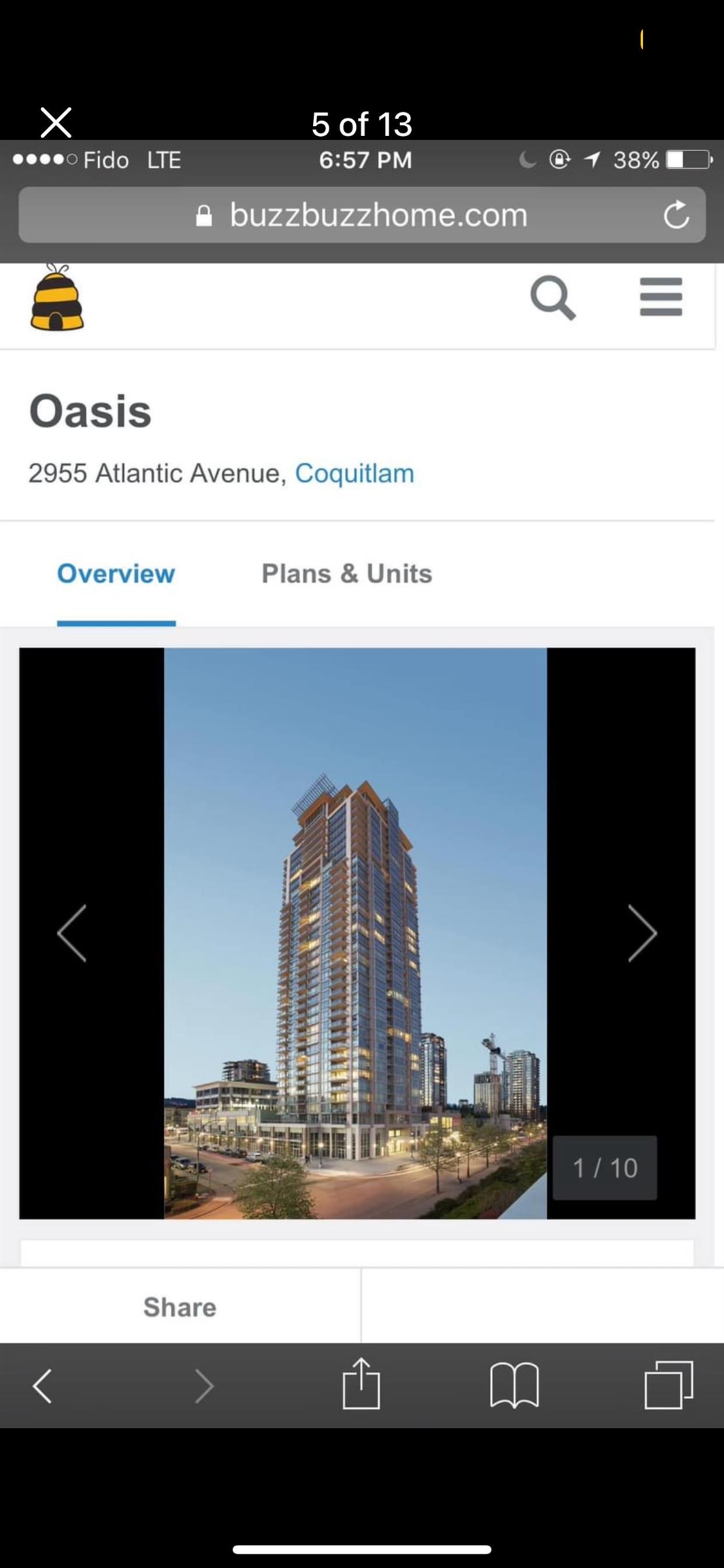The height and width of the screenshot is (1568, 724).
Task: Tap the Safari share icon
Action: 361,1386
